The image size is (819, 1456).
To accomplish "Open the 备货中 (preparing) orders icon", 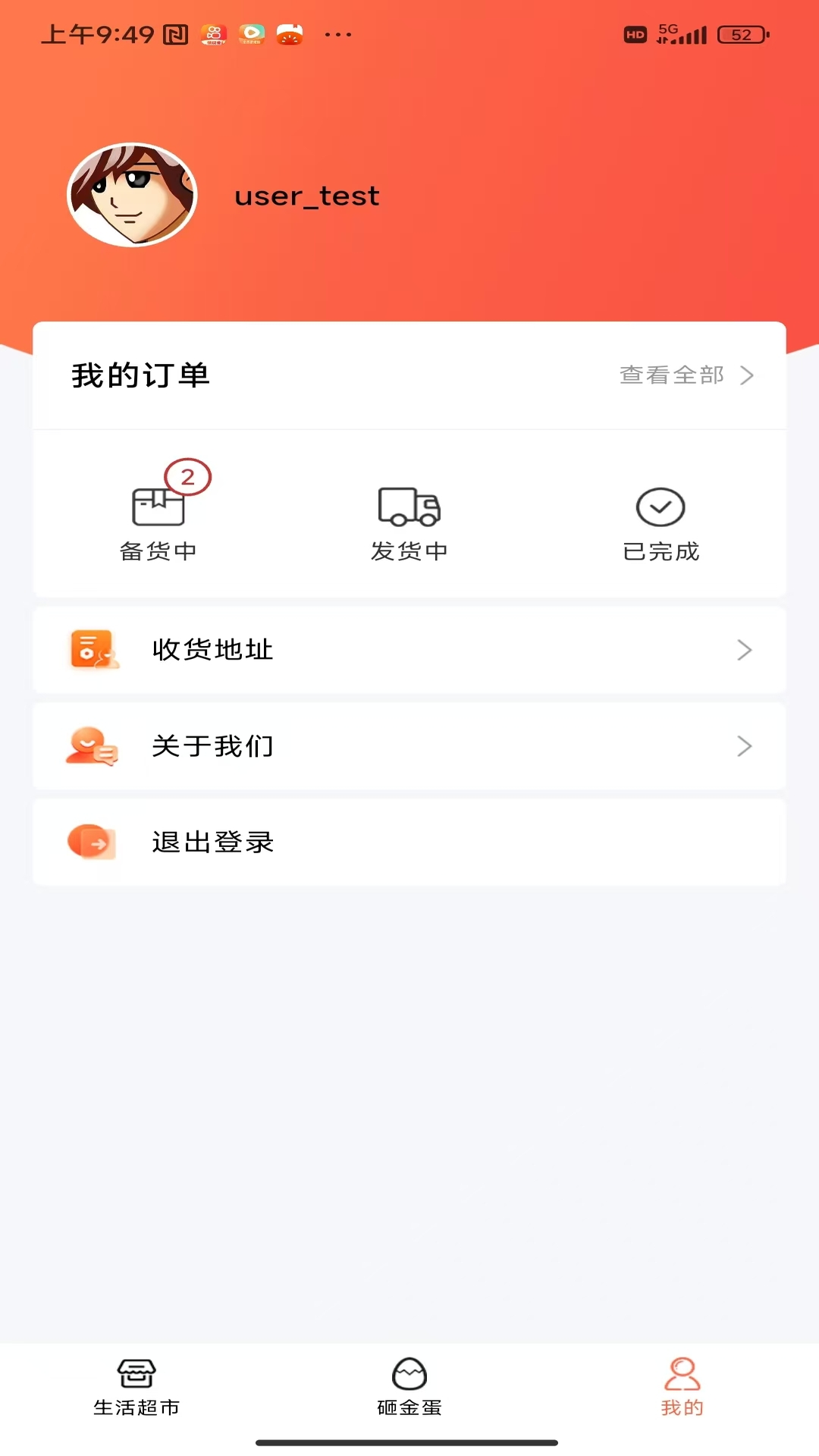I will (158, 506).
